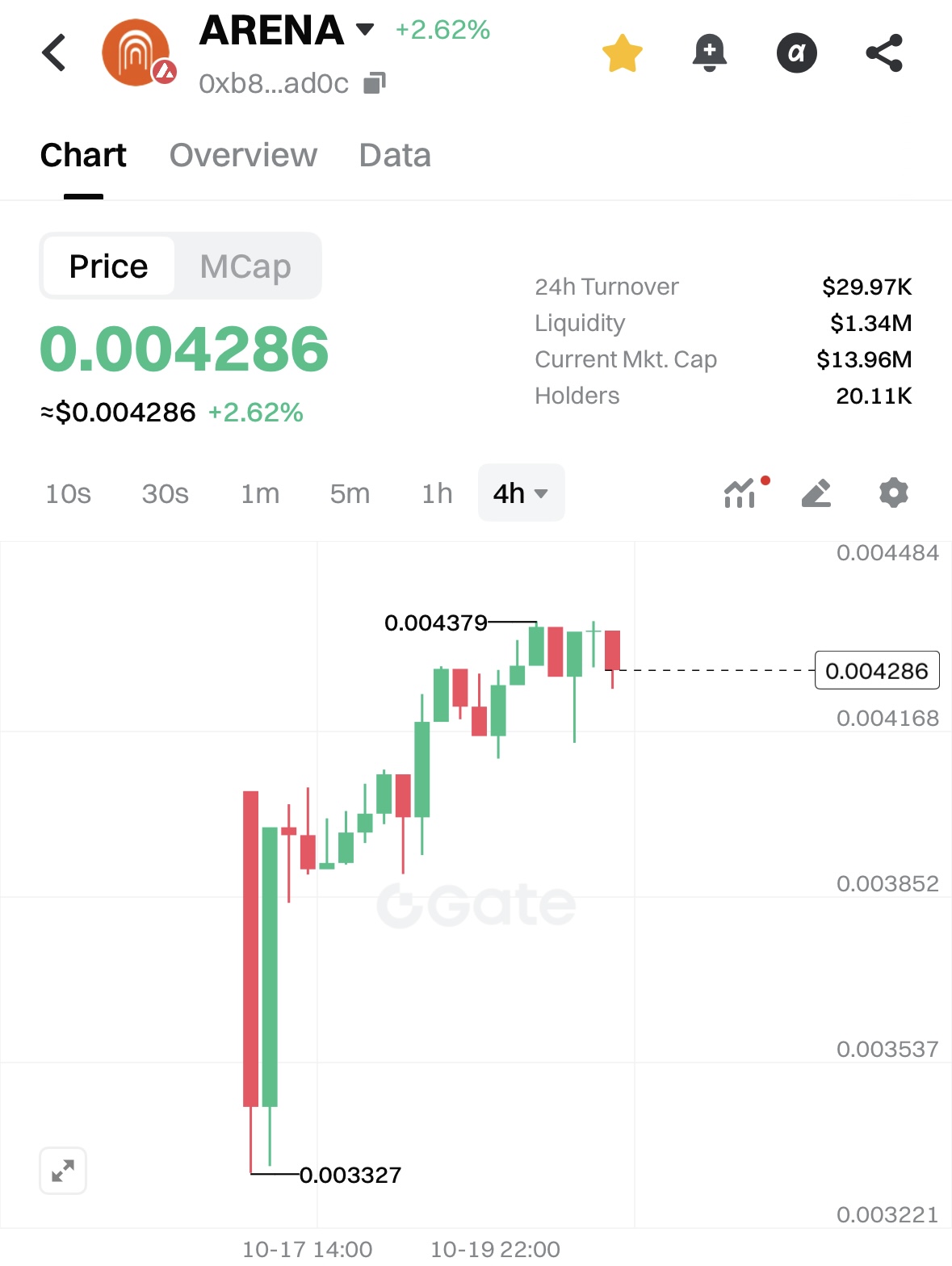This screenshot has height=1266, width=952.
Task: Select the Price view
Action: pyautogui.click(x=108, y=266)
